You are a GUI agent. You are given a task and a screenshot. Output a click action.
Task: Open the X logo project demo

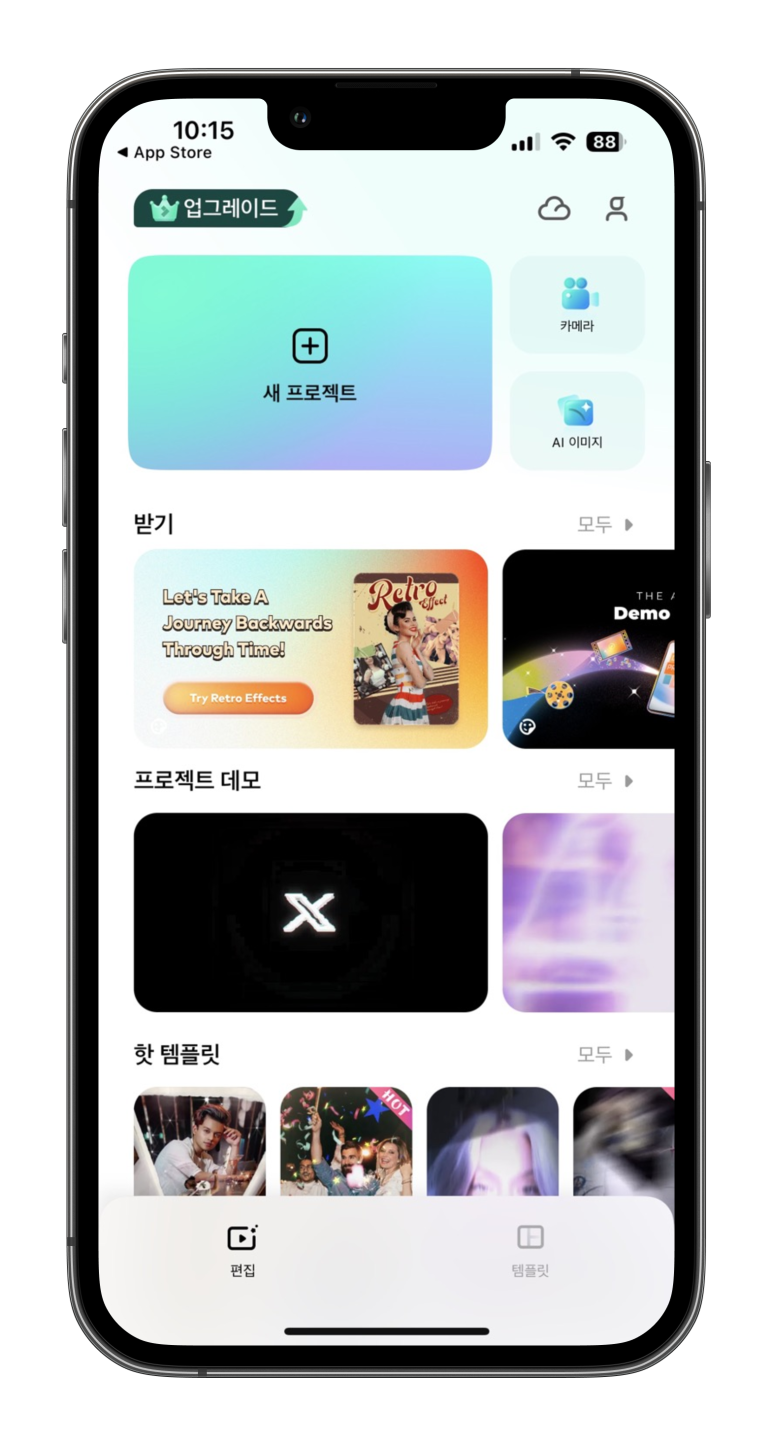[x=310, y=912]
